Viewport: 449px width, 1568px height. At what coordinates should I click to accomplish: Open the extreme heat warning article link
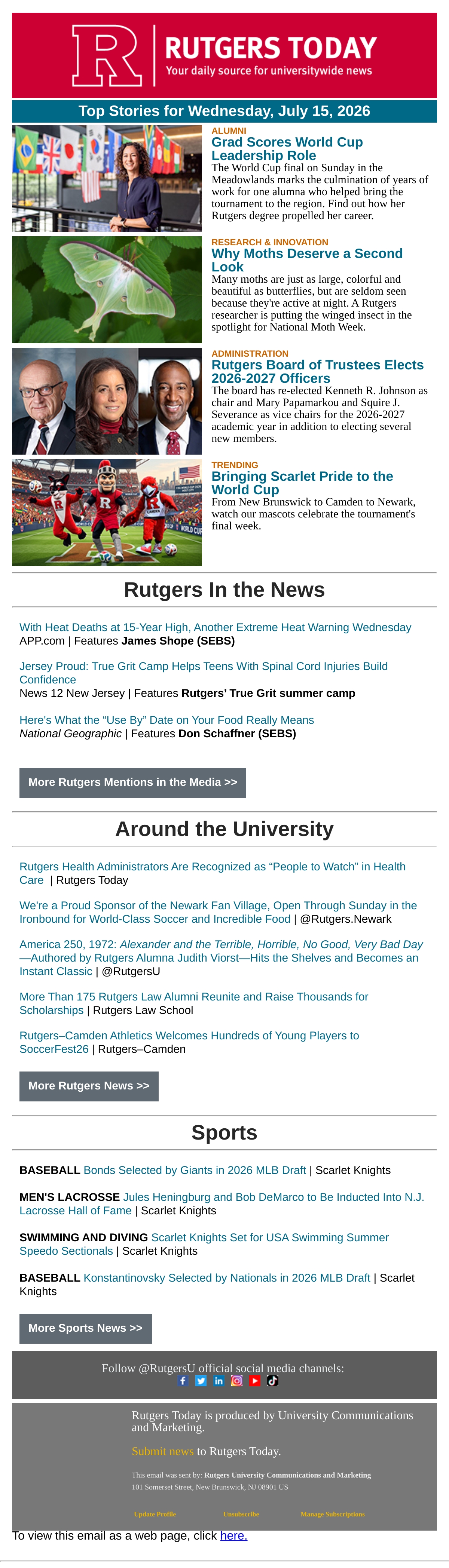coord(215,627)
